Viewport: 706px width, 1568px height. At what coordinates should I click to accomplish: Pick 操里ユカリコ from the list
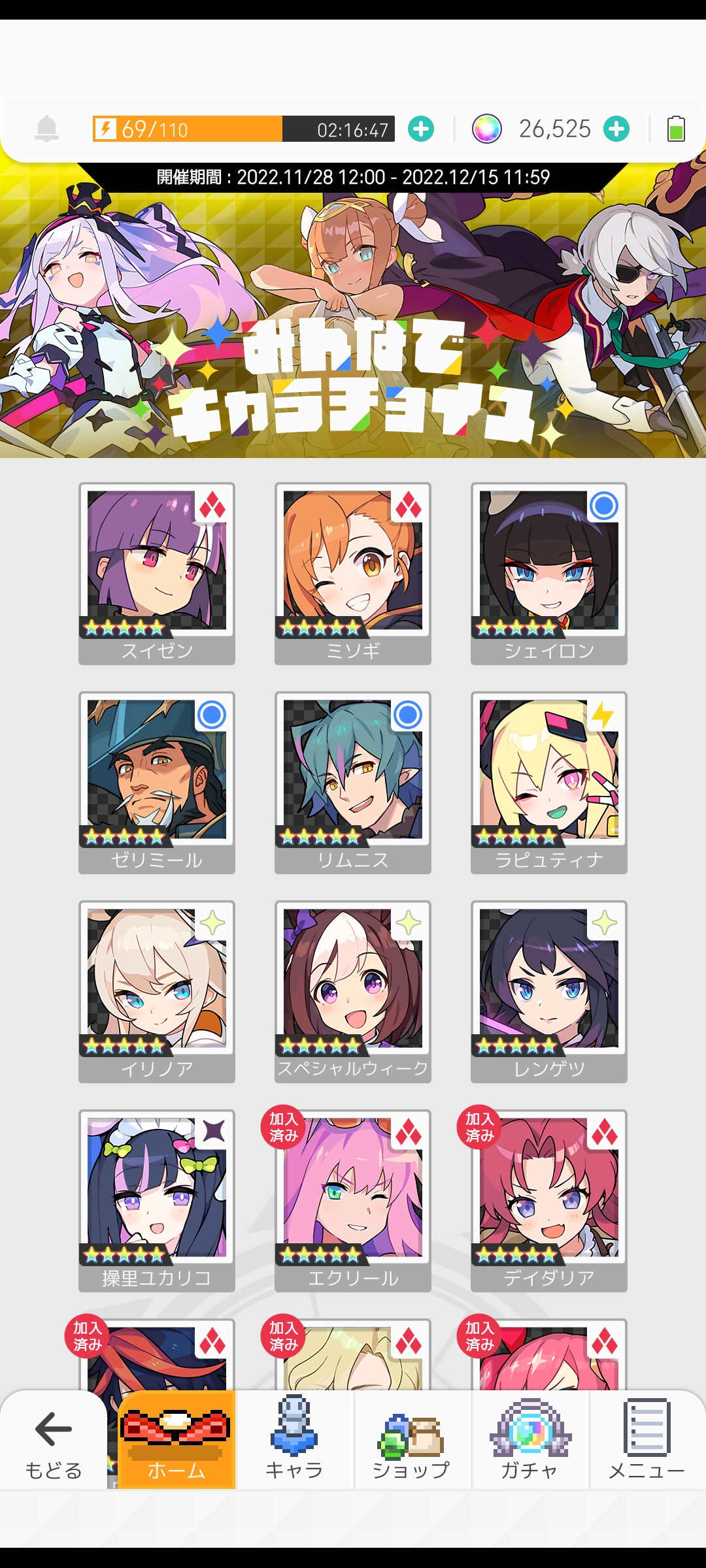point(157,1200)
